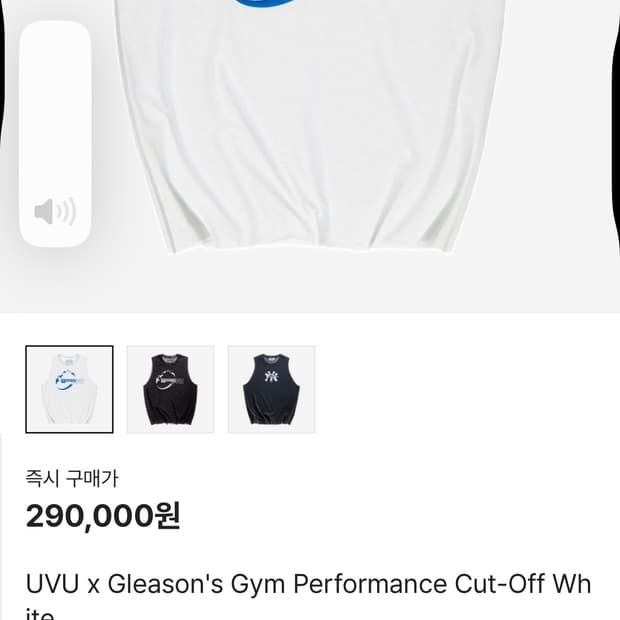Tap the volume slider with speaker icon
This screenshot has height=620, width=620.
tap(55, 135)
